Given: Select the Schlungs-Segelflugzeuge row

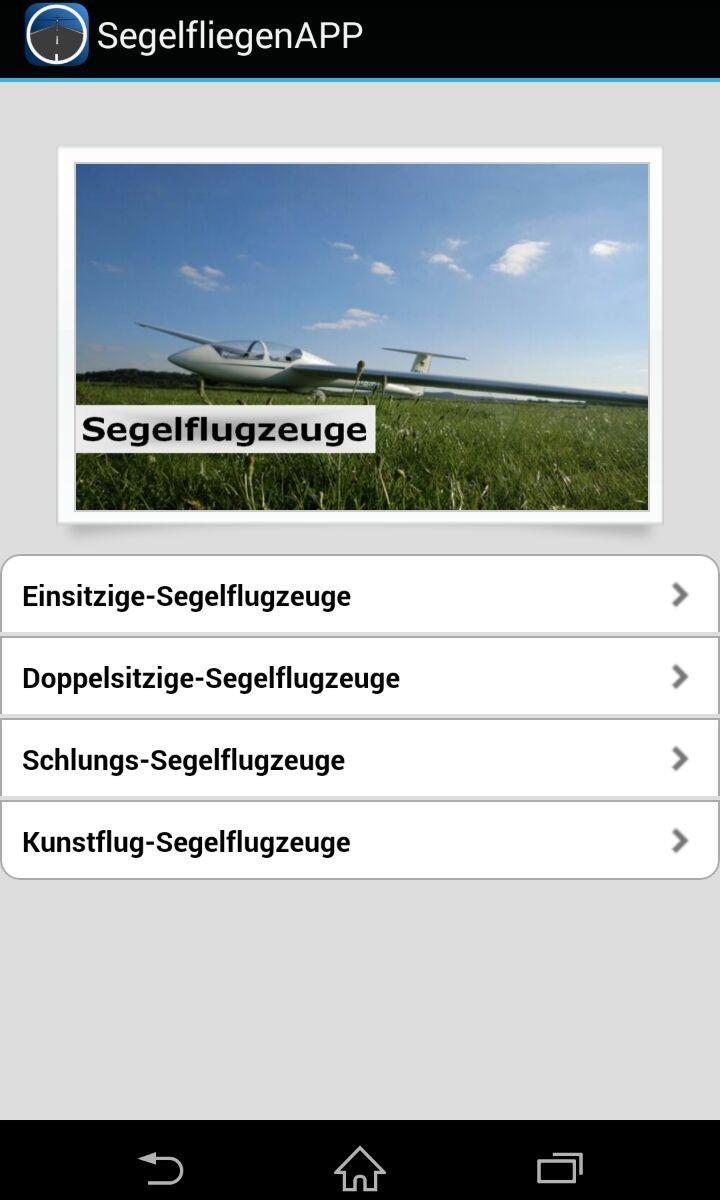Looking at the screenshot, I should coord(360,759).
